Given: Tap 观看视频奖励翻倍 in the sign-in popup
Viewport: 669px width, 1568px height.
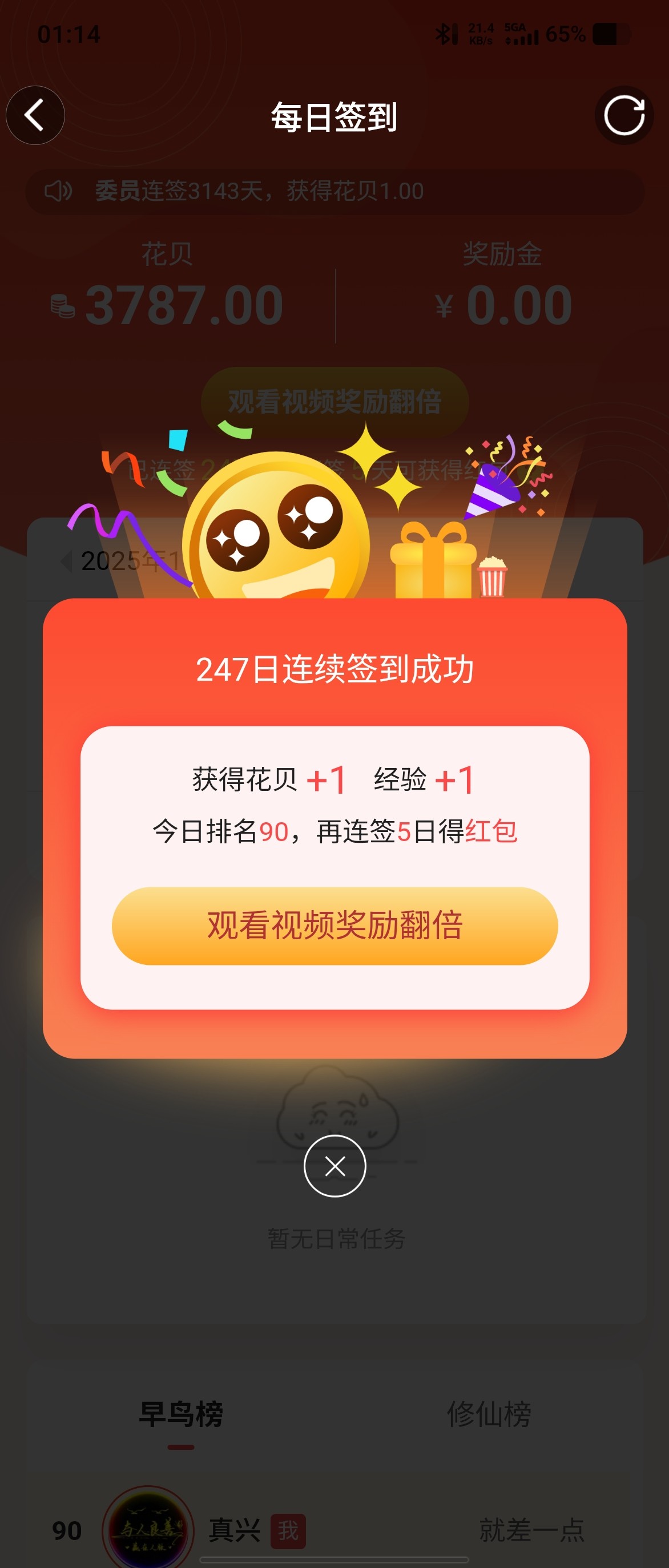Looking at the screenshot, I should point(334,925).
